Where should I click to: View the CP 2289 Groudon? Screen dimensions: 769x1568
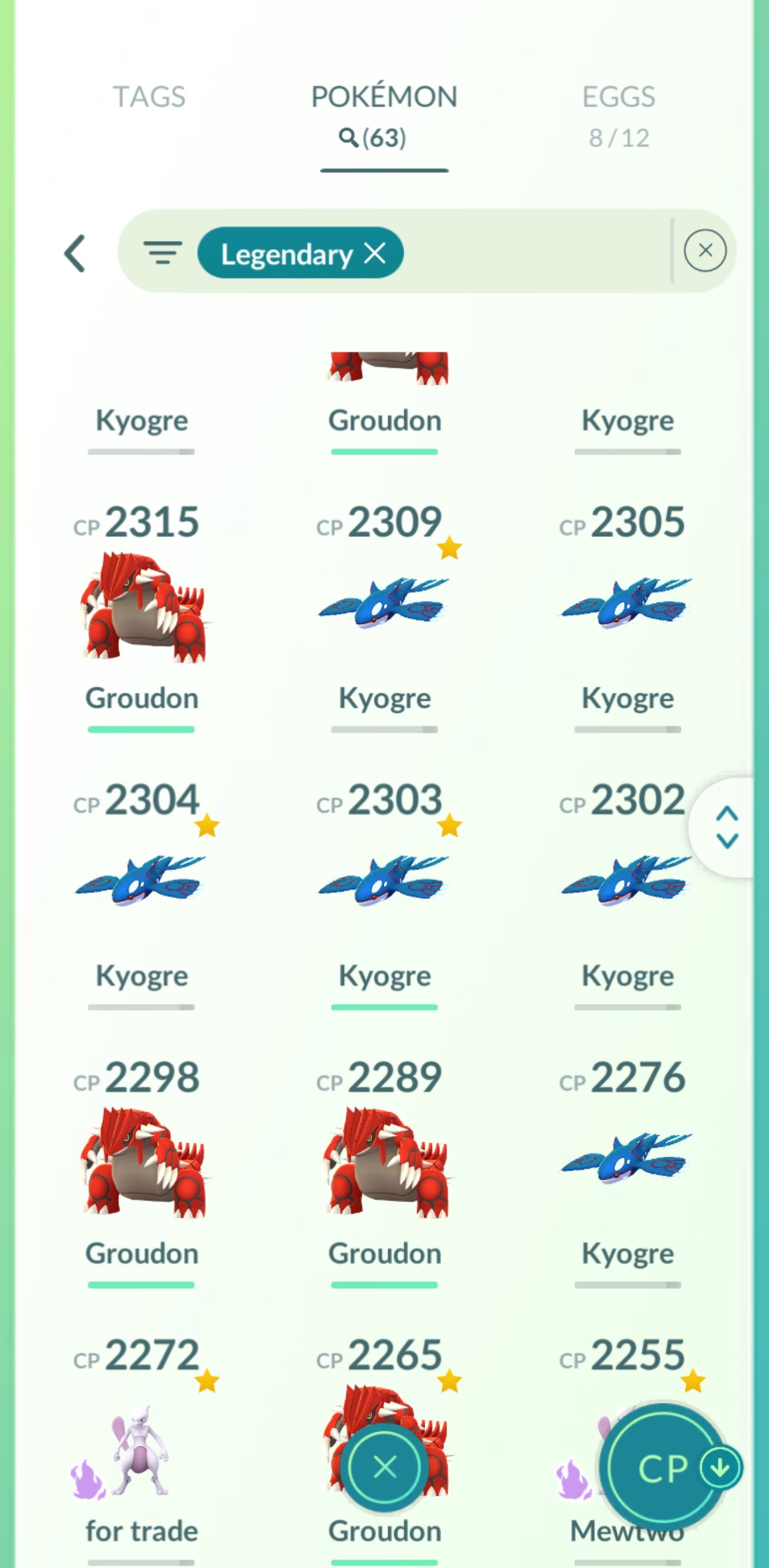click(x=384, y=1161)
